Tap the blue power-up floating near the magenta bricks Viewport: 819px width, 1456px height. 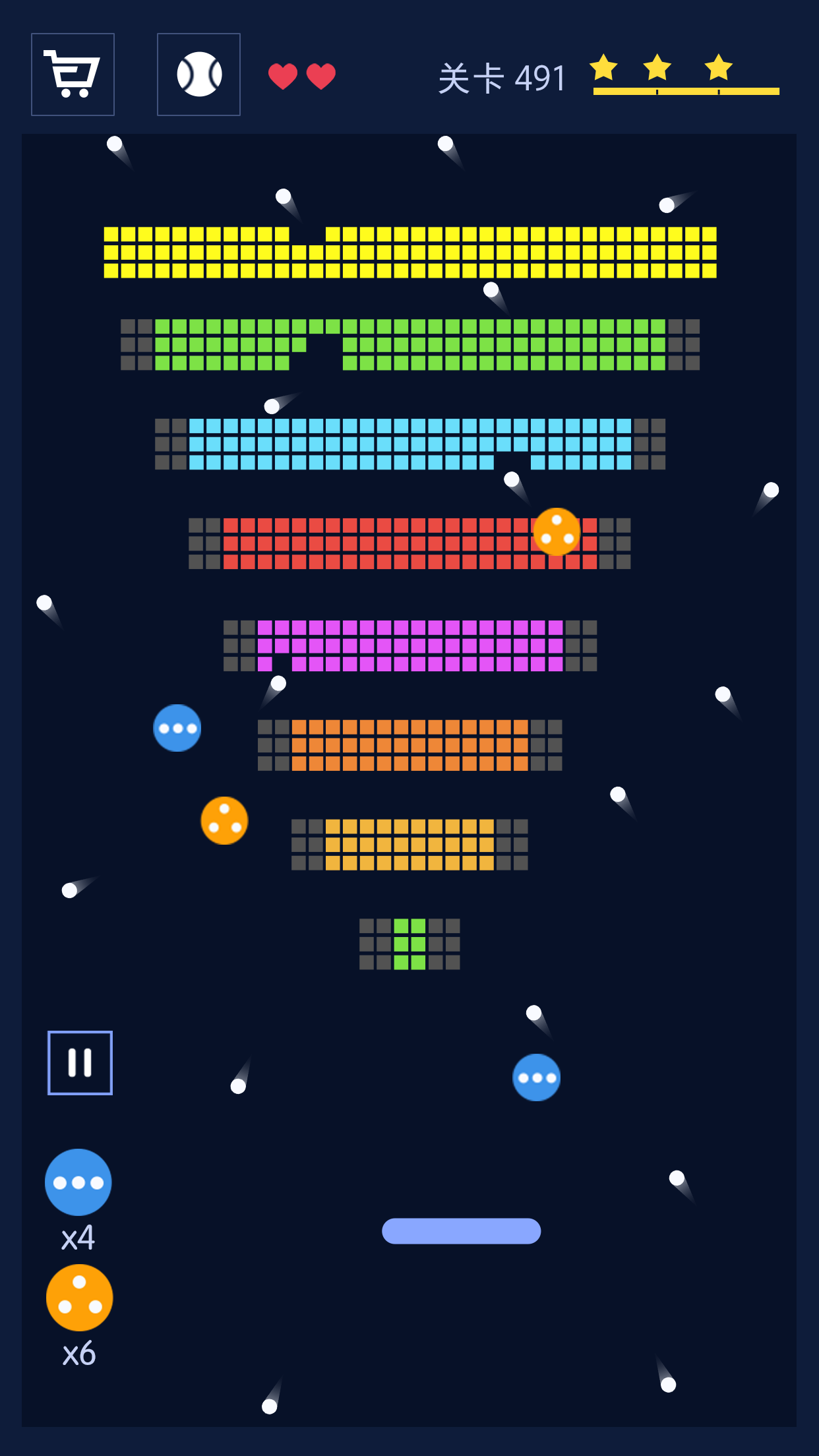[177, 728]
